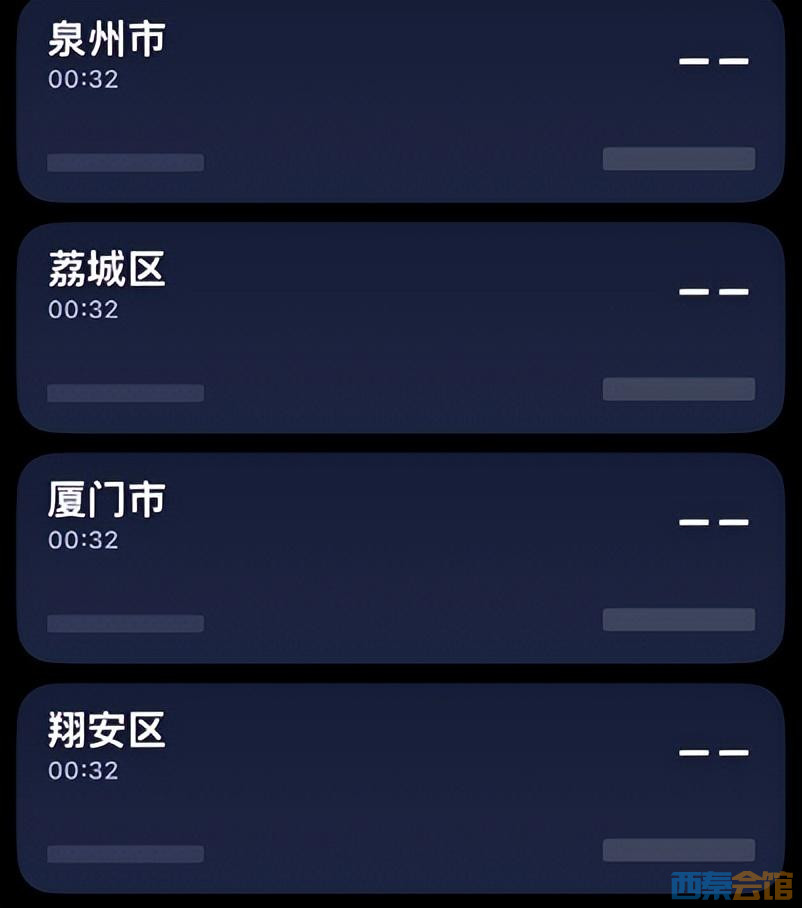Select the 厦门市 weather card
The image size is (802, 908).
[400, 558]
